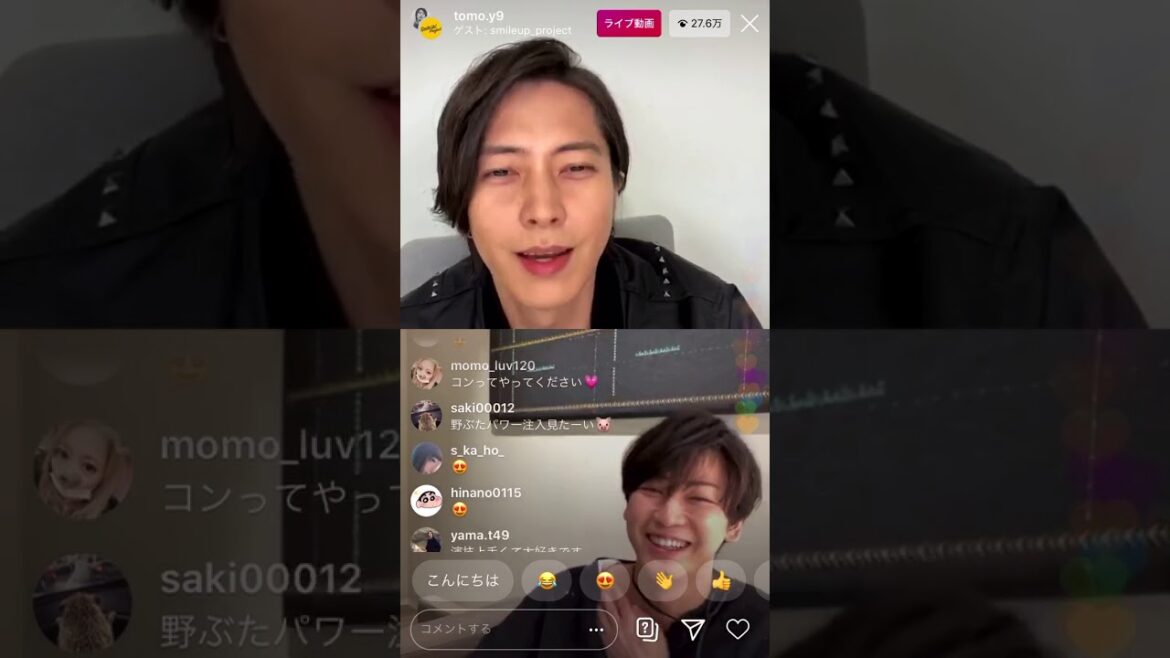
Task: Tap the viewer count 27.6万 button
Action: tap(699, 23)
